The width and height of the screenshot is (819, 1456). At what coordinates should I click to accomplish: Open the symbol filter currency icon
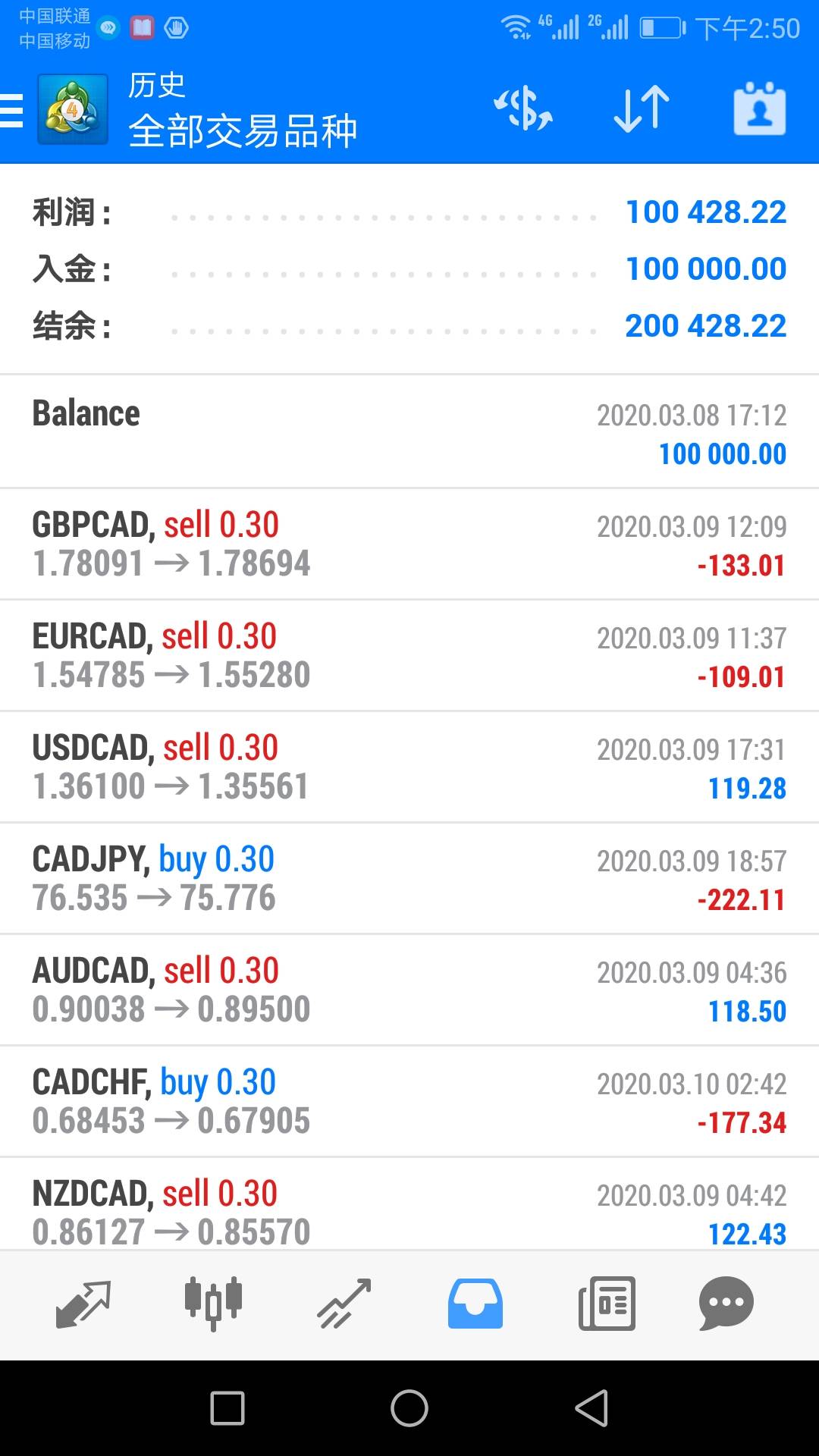click(x=523, y=108)
